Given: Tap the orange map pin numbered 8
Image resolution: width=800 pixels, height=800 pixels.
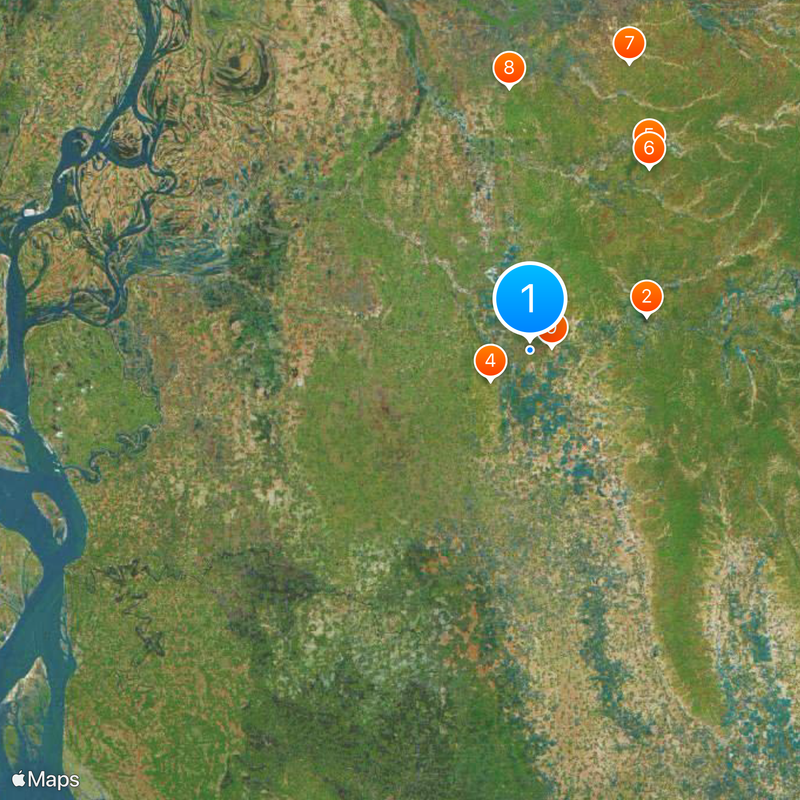Looking at the screenshot, I should [x=509, y=68].
